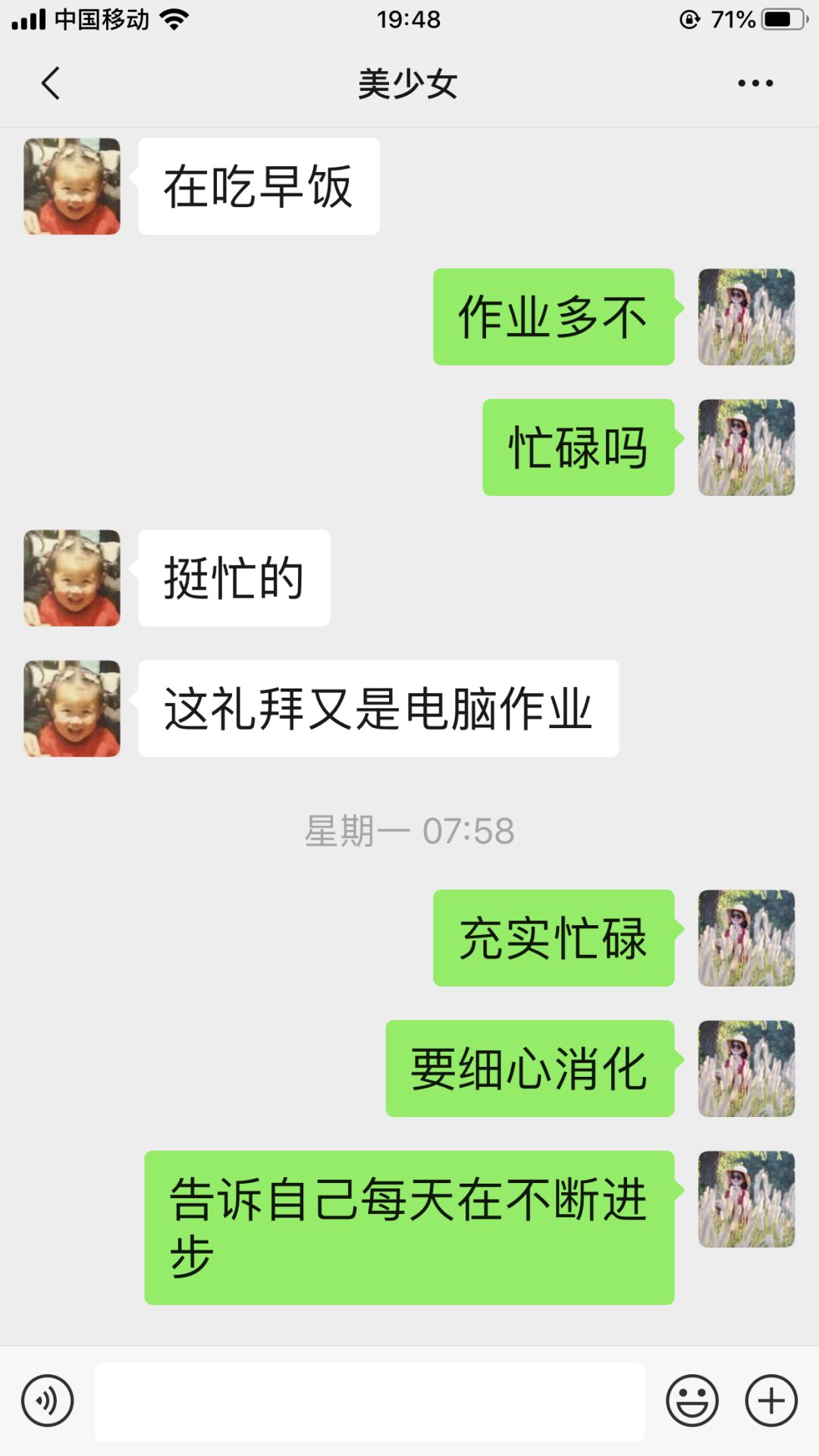Open the chat info three-dot menu

click(755, 83)
